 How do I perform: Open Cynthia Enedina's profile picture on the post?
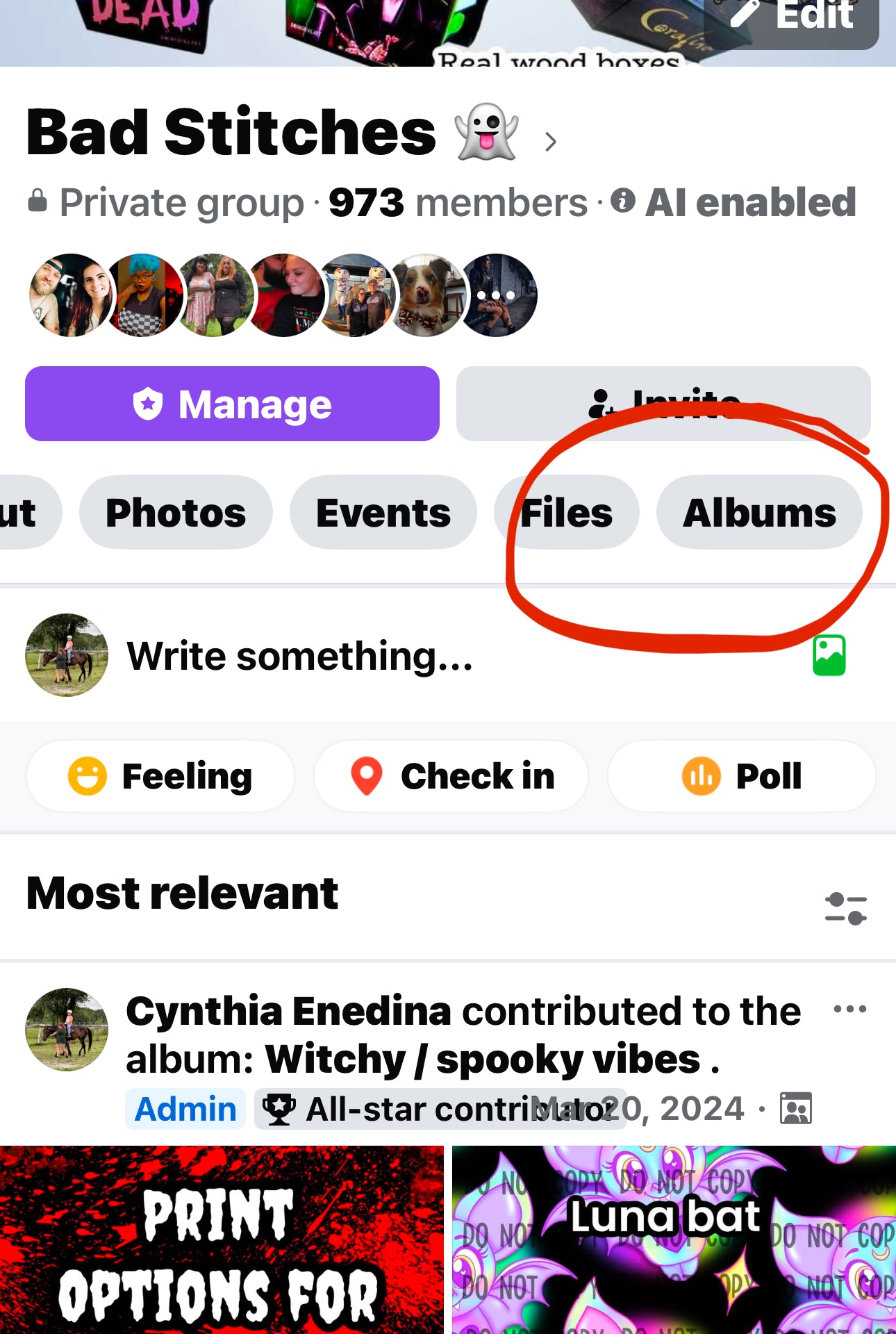(67, 1029)
